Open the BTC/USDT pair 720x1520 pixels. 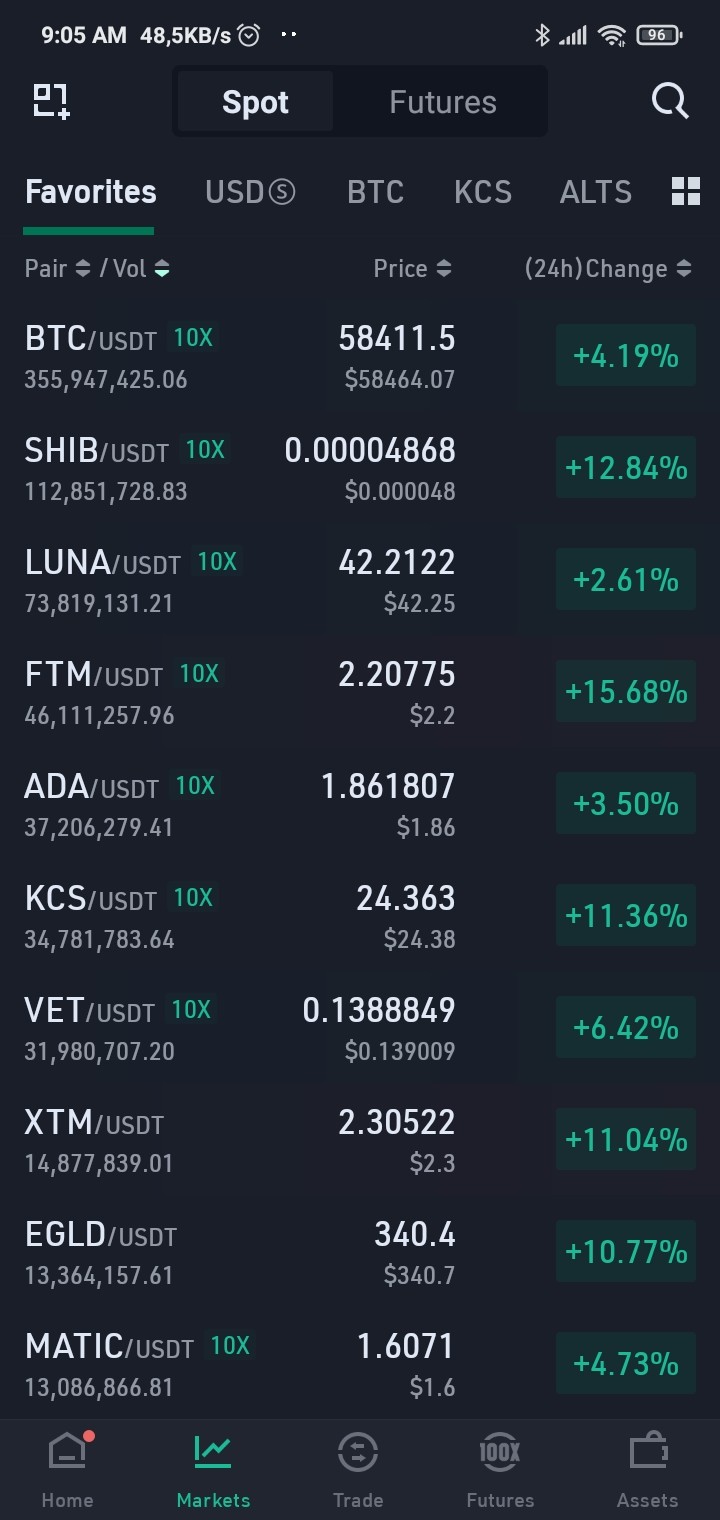point(360,357)
